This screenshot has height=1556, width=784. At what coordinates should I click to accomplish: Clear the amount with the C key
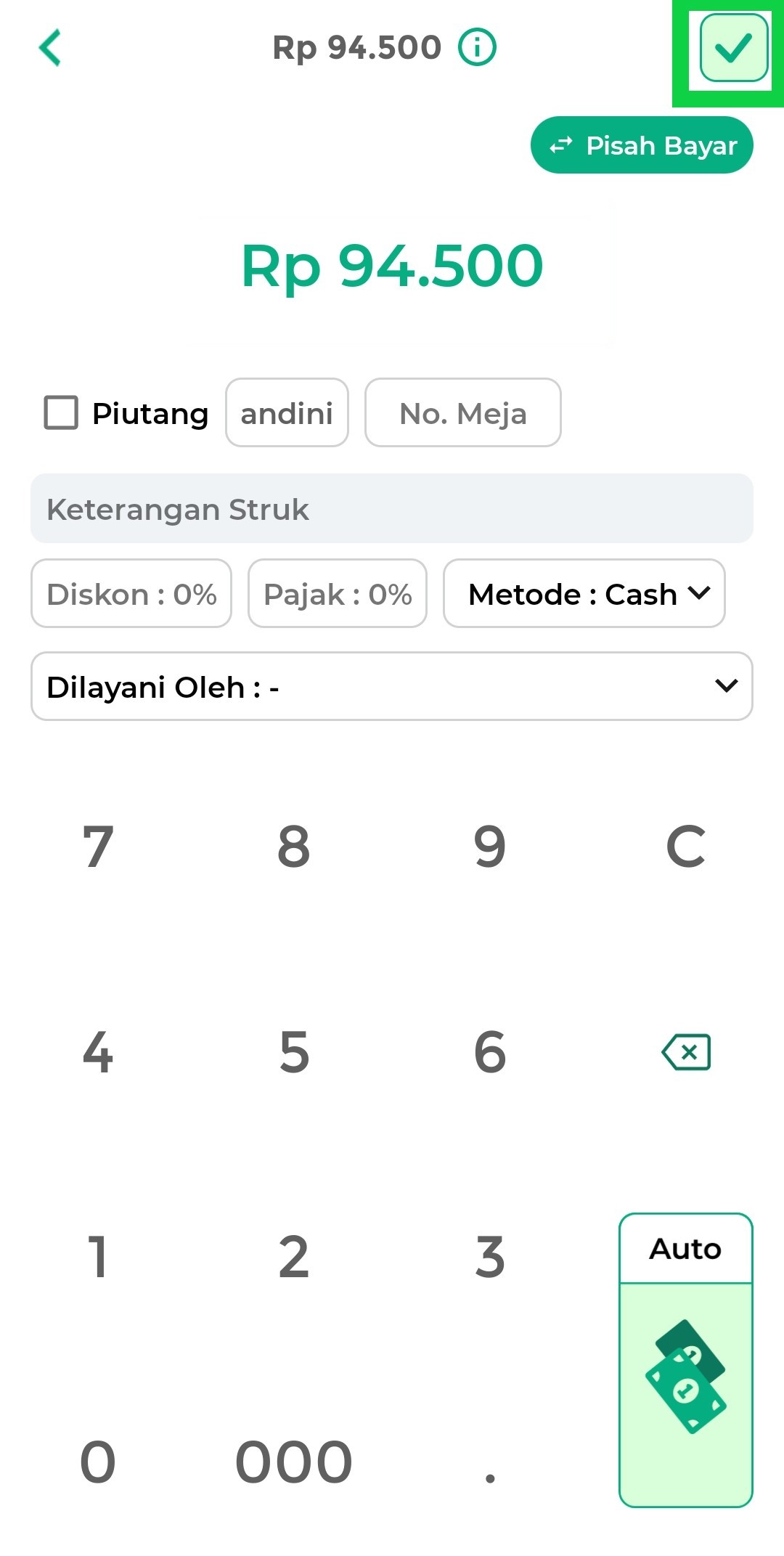coord(685,846)
